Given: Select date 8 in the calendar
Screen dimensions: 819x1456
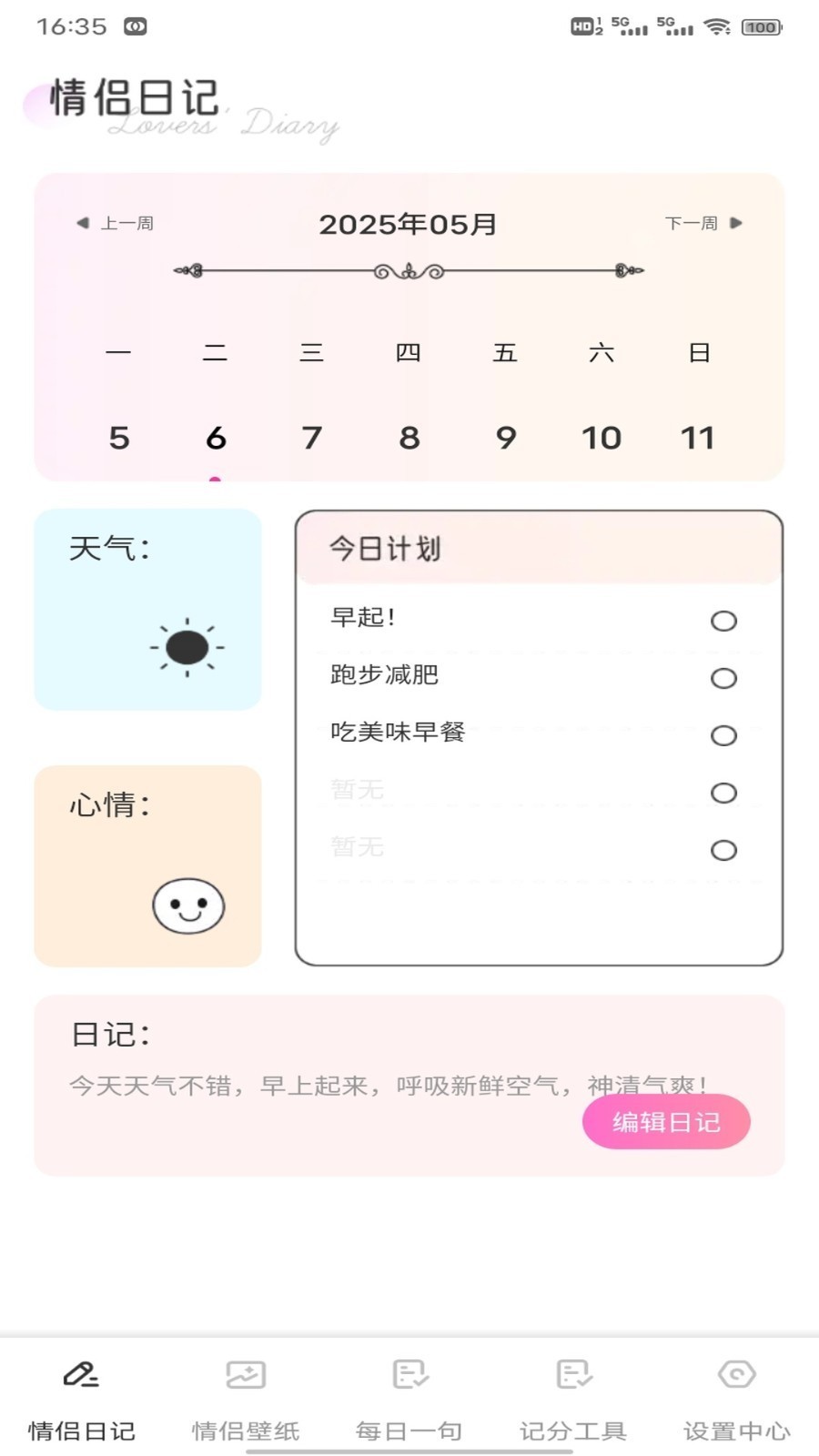Looking at the screenshot, I should [x=409, y=438].
